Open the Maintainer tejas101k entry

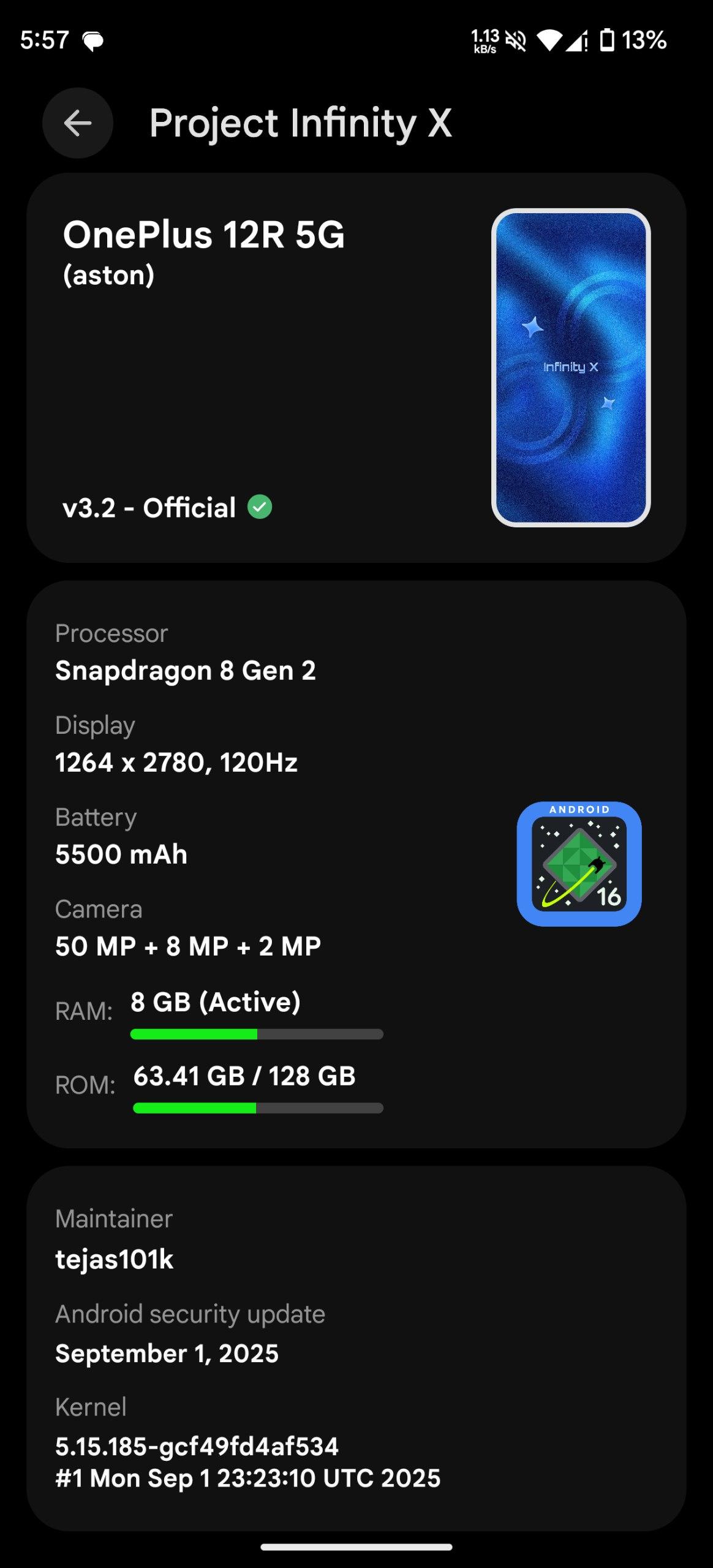point(115,1241)
